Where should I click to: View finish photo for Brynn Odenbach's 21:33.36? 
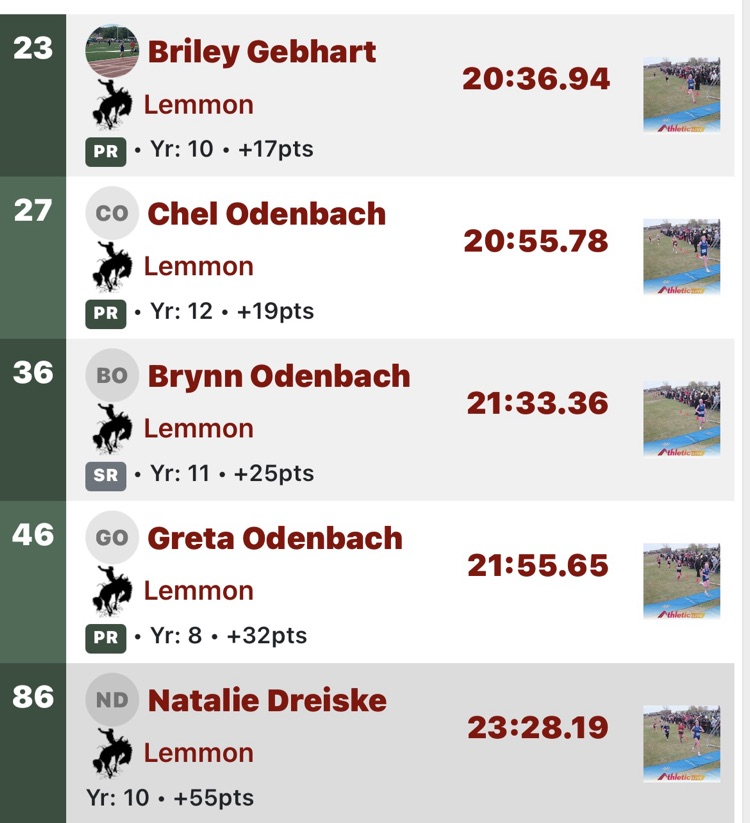[x=681, y=419]
